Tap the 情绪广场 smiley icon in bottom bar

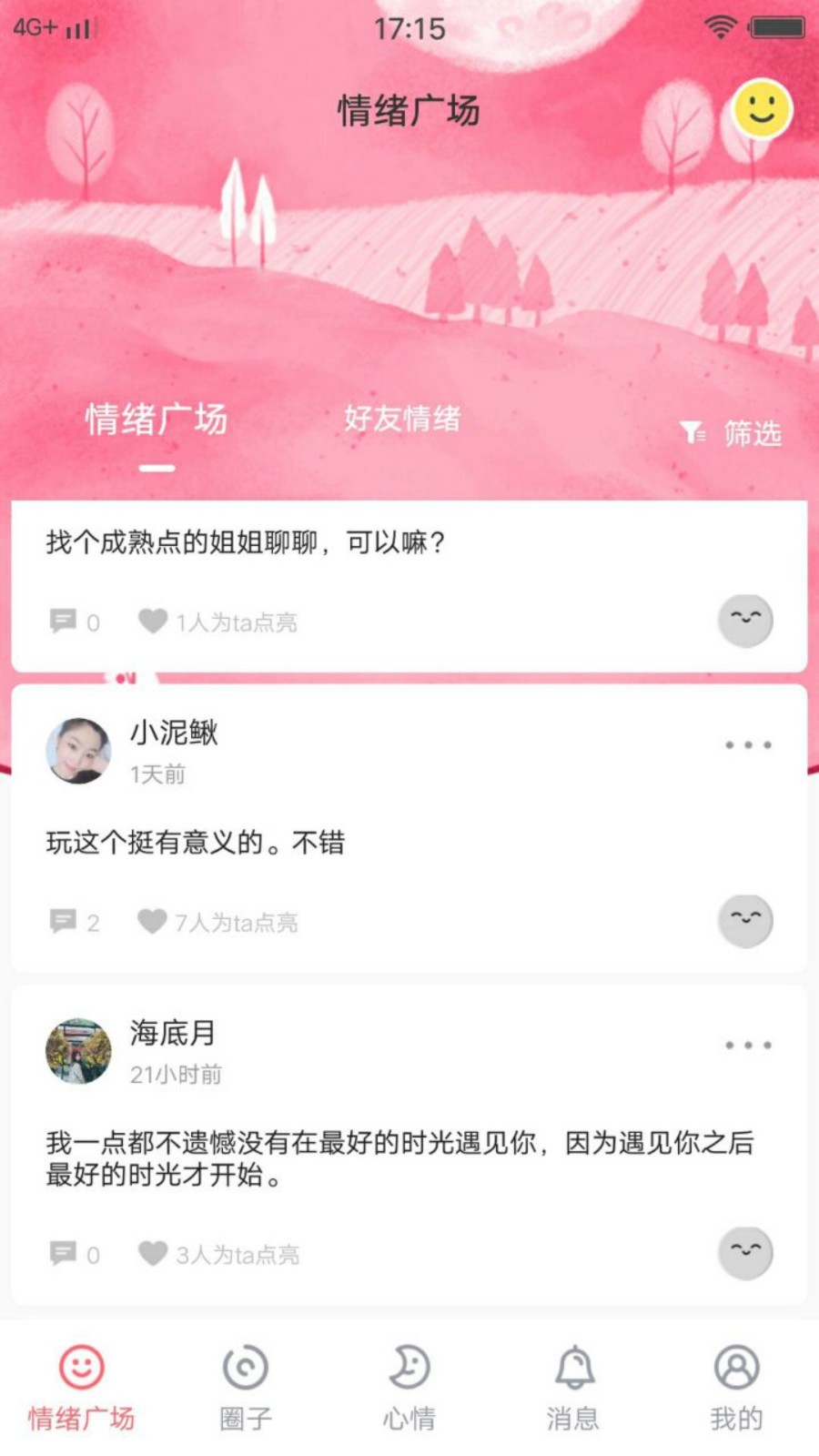[82, 1365]
